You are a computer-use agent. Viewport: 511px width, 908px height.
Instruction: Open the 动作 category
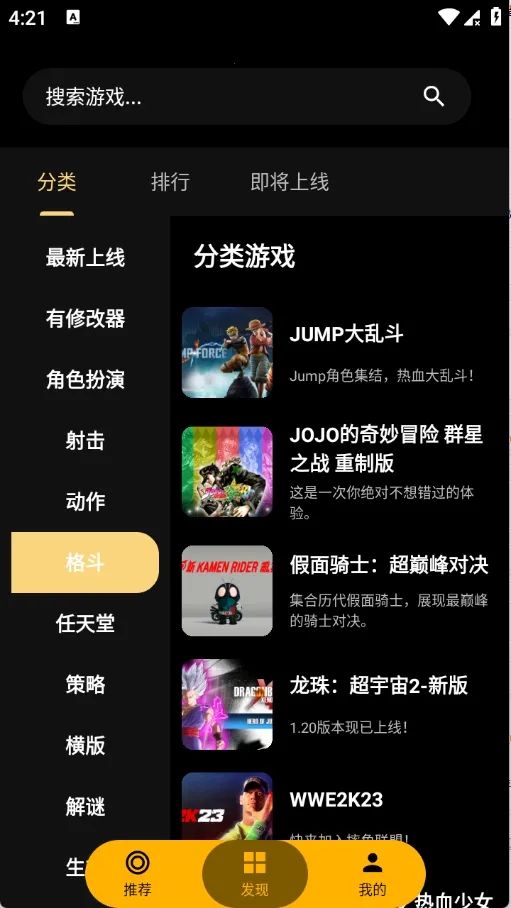tap(85, 501)
